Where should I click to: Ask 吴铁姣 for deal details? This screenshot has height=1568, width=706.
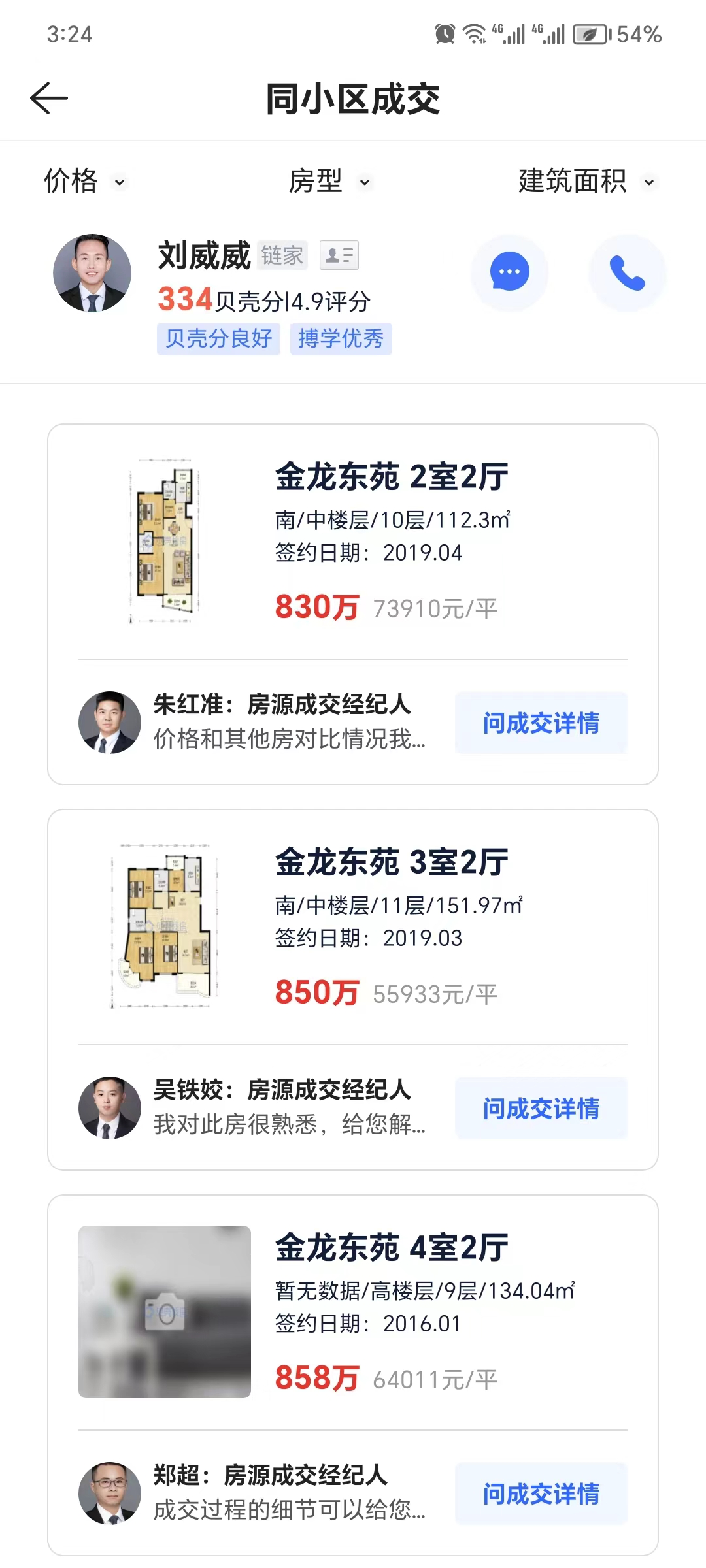[541, 1108]
